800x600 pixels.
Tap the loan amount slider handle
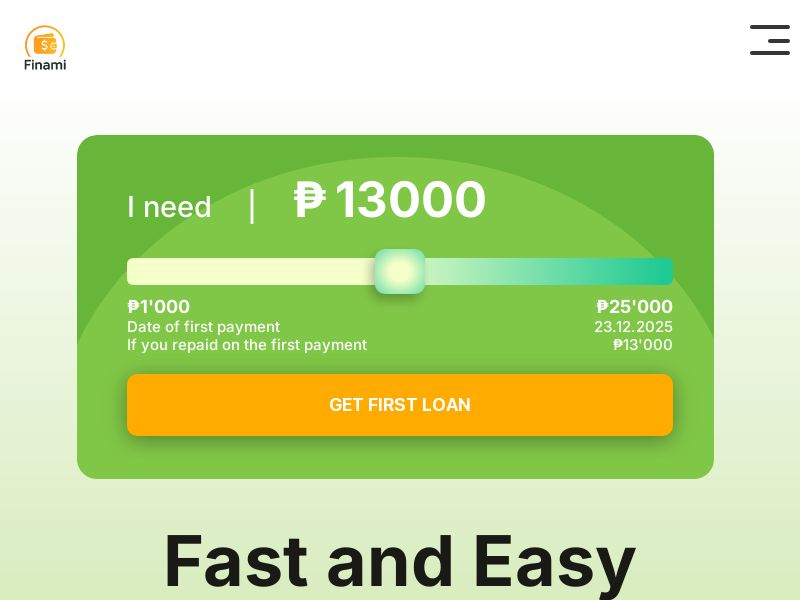(400, 271)
